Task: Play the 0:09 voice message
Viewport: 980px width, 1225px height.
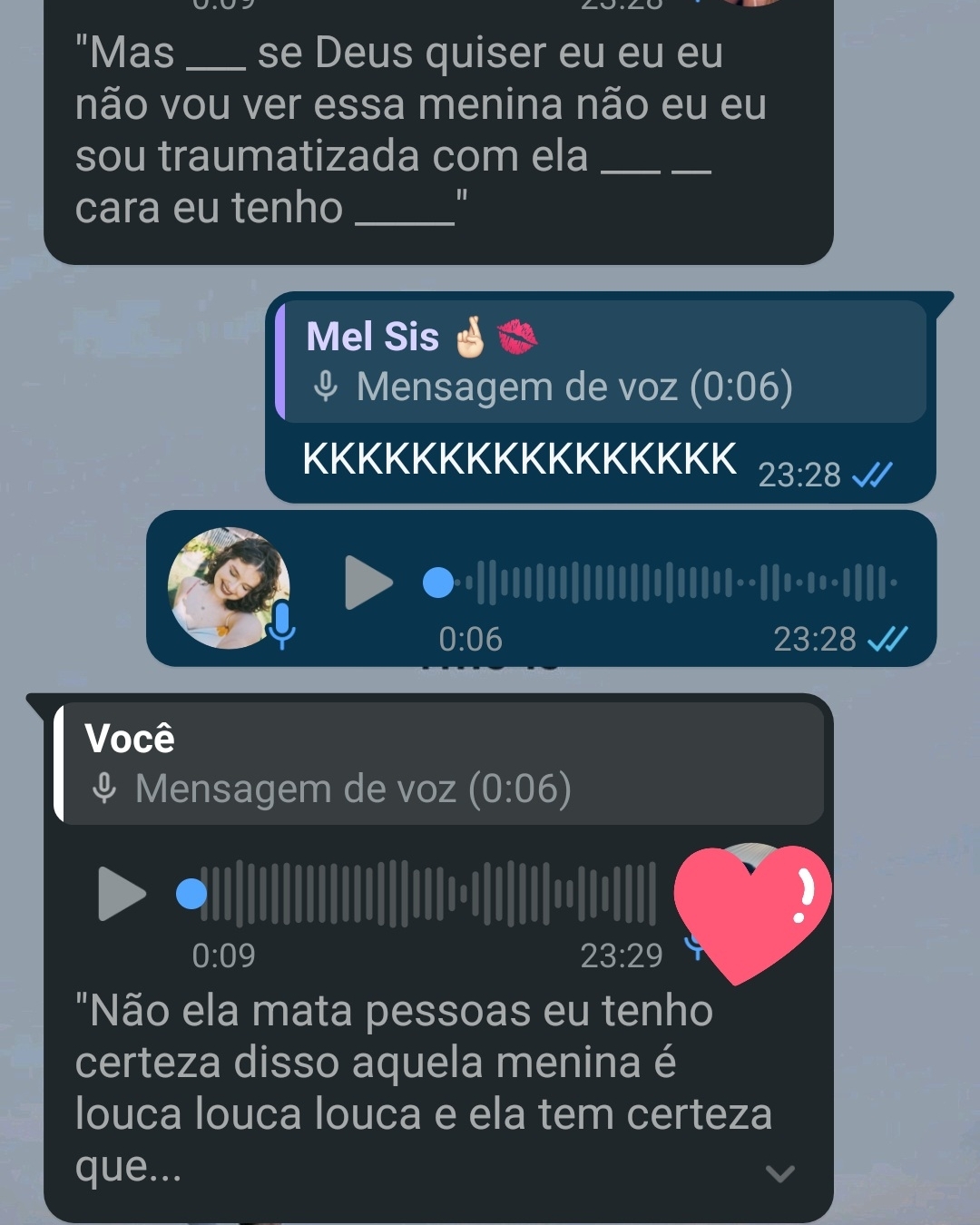Action: 121,894
